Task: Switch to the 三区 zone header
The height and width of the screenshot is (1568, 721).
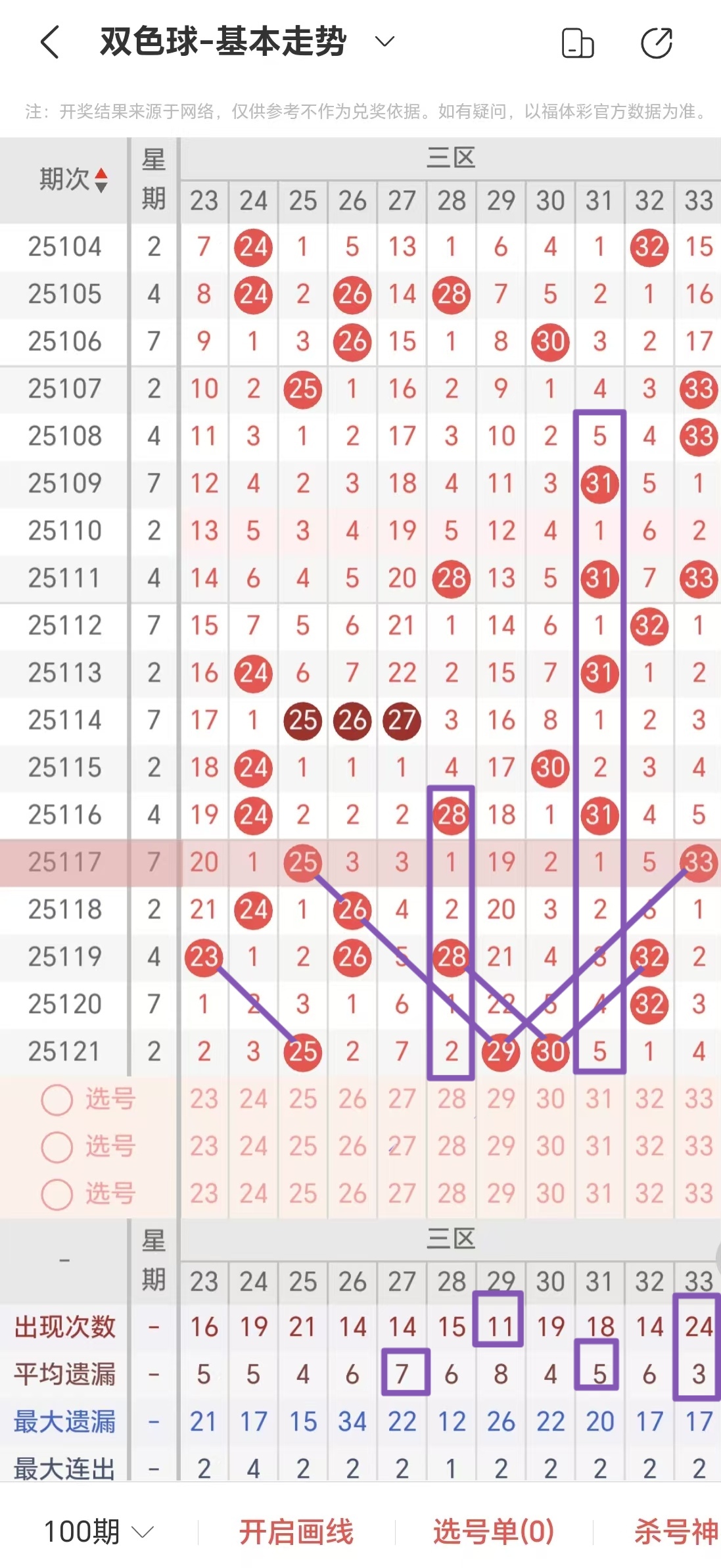Action: 450,157
